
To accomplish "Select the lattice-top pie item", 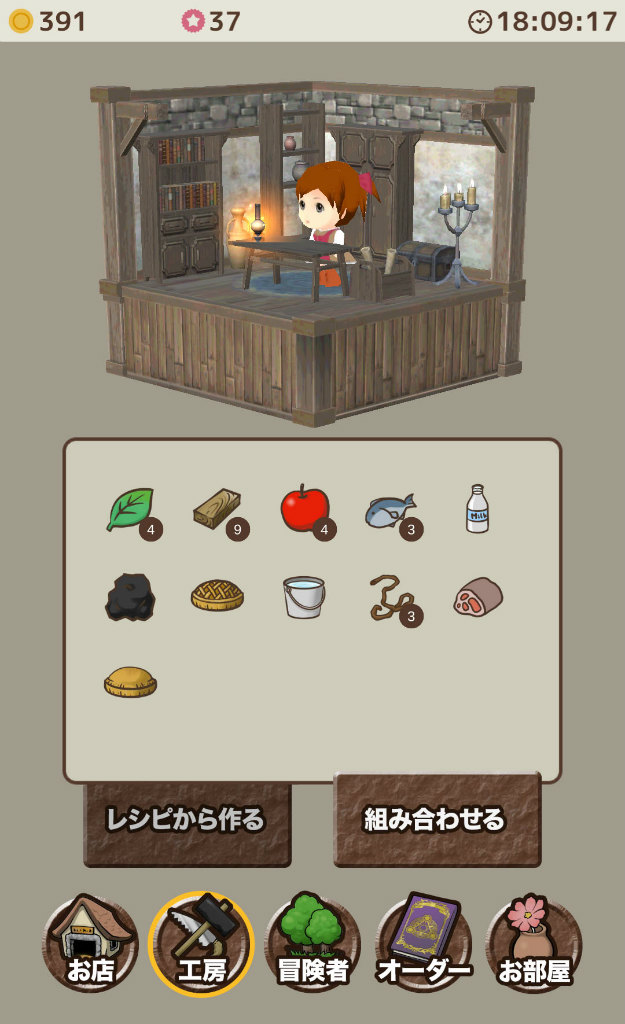I will click(217, 597).
